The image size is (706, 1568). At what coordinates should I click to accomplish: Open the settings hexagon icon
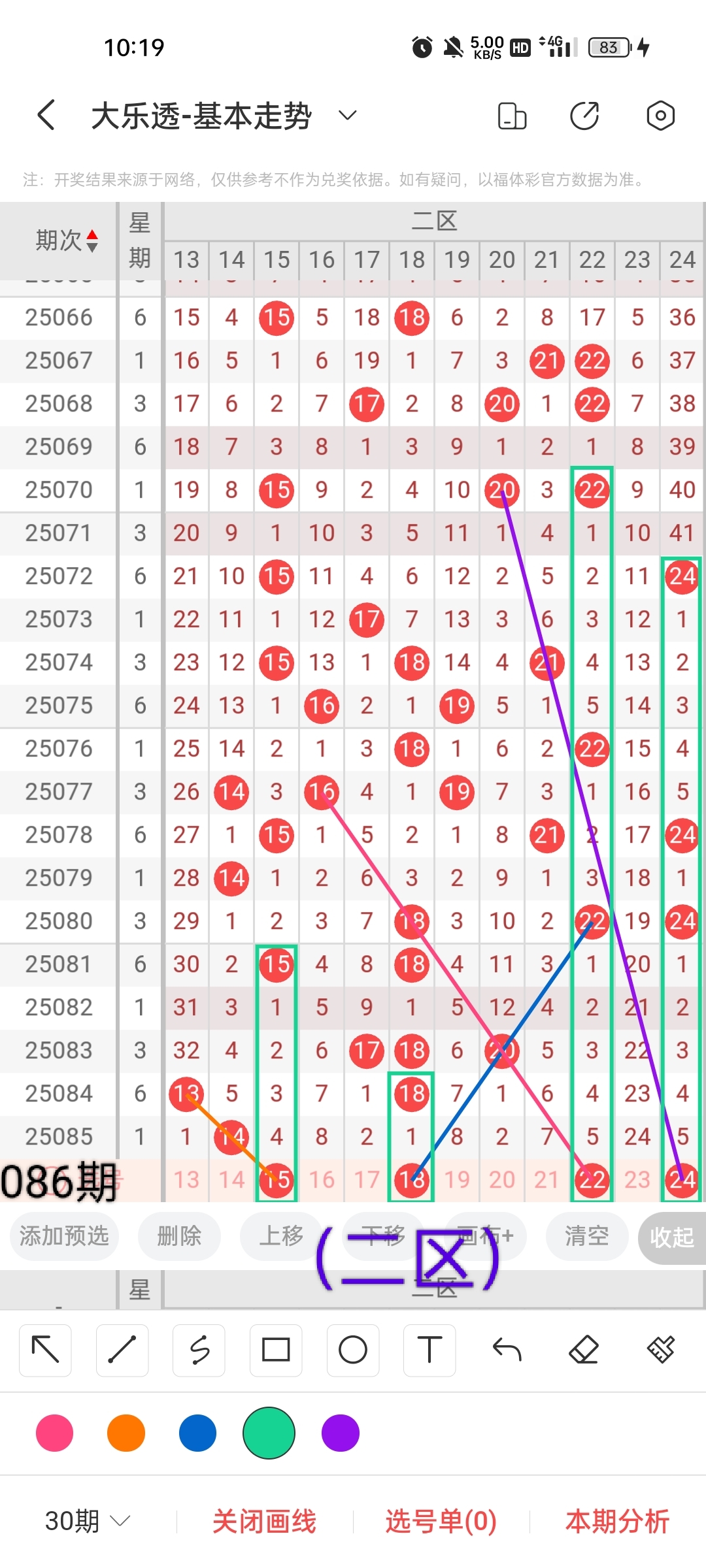pyautogui.click(x=660, y=116)
